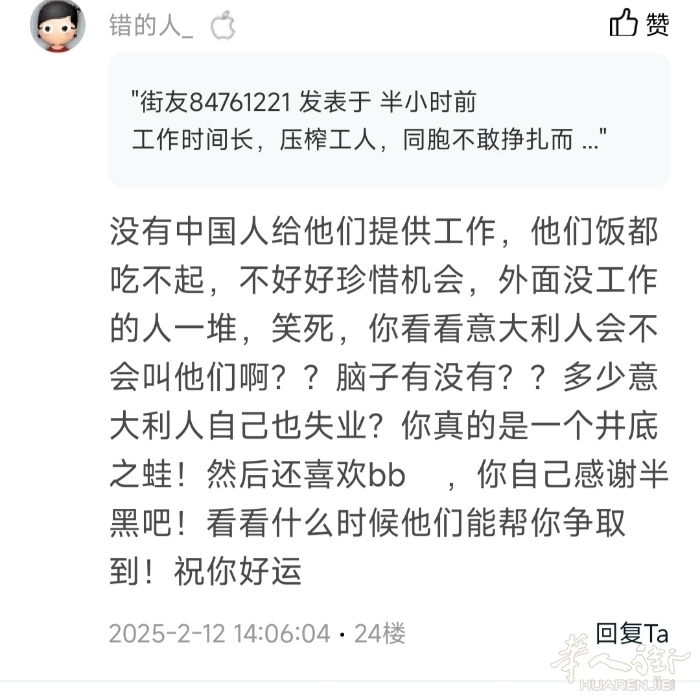Tap the username 错的人_
This screenshot has height=700, width=700.
[x=150, y=26]
